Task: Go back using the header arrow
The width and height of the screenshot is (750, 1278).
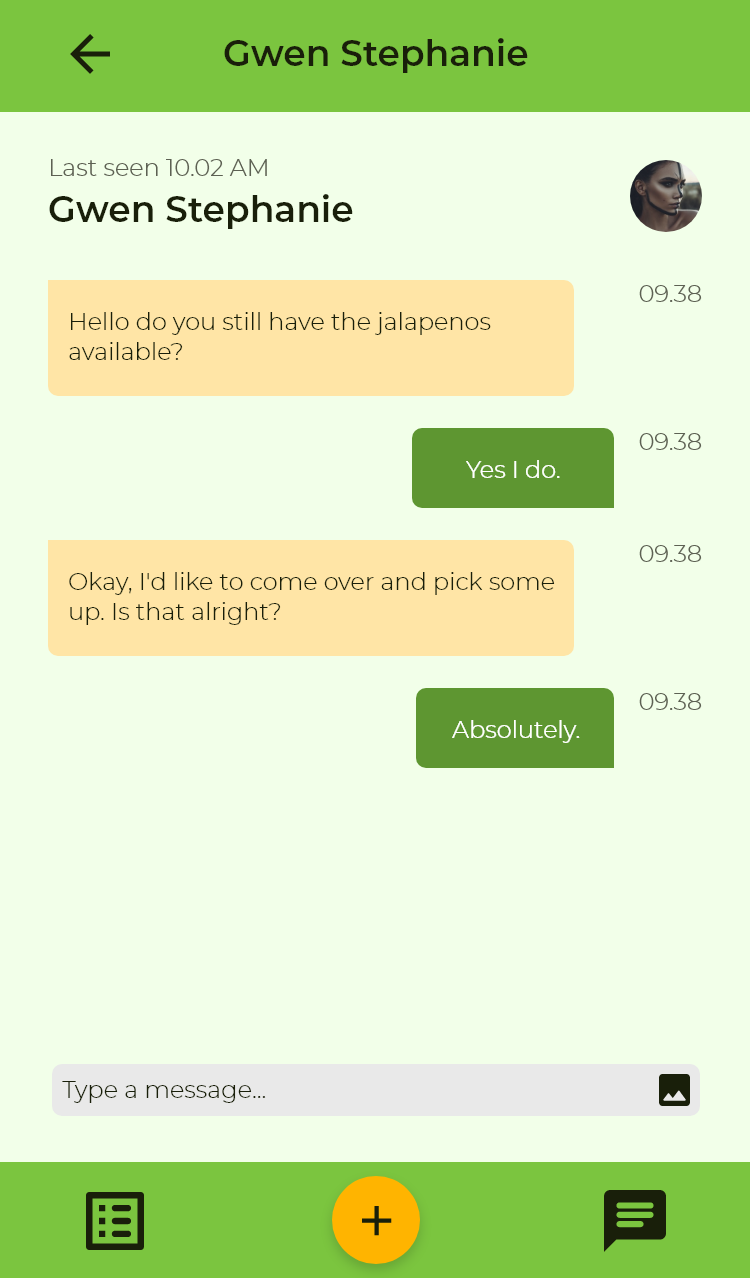Action: pyautogui.click(x=90, y=54)
